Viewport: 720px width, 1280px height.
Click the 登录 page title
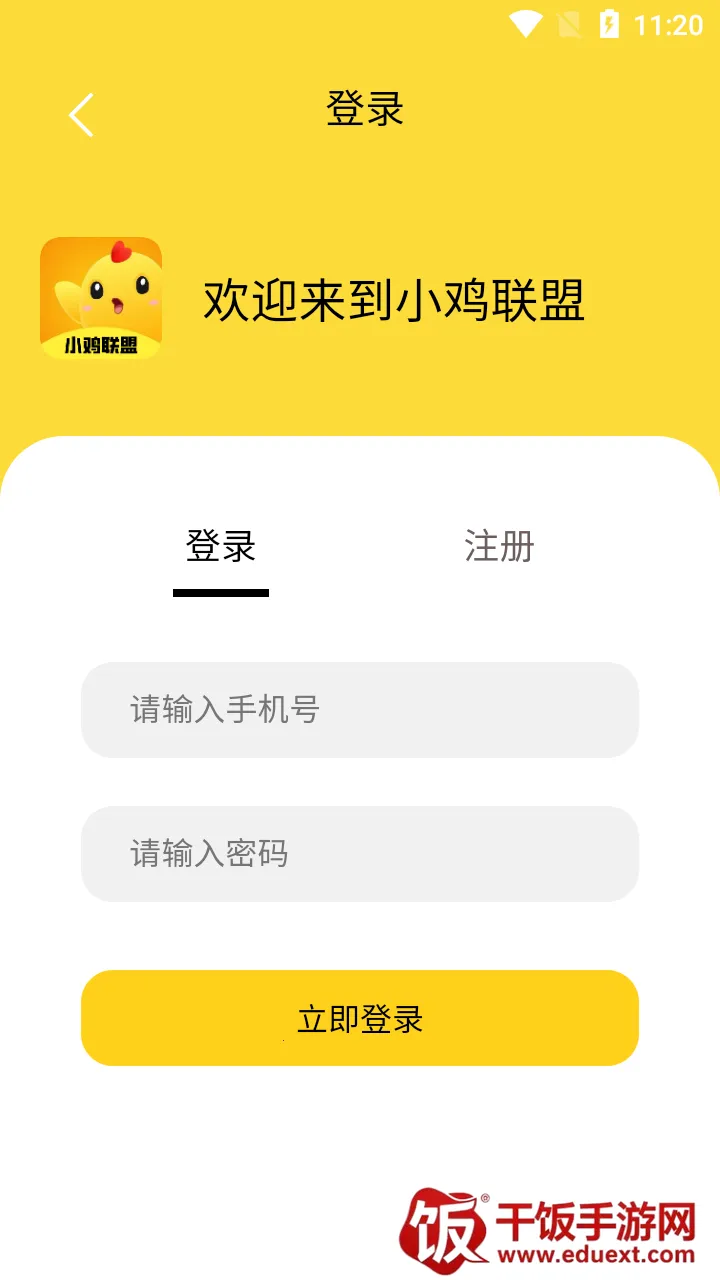click(x=362, y=110)
